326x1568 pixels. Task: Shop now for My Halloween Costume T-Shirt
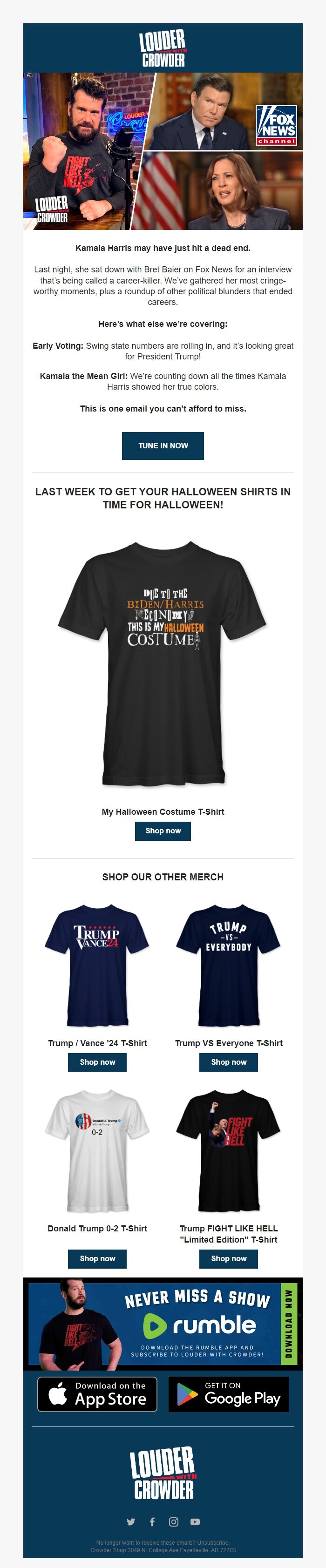[x=163, y=831]
